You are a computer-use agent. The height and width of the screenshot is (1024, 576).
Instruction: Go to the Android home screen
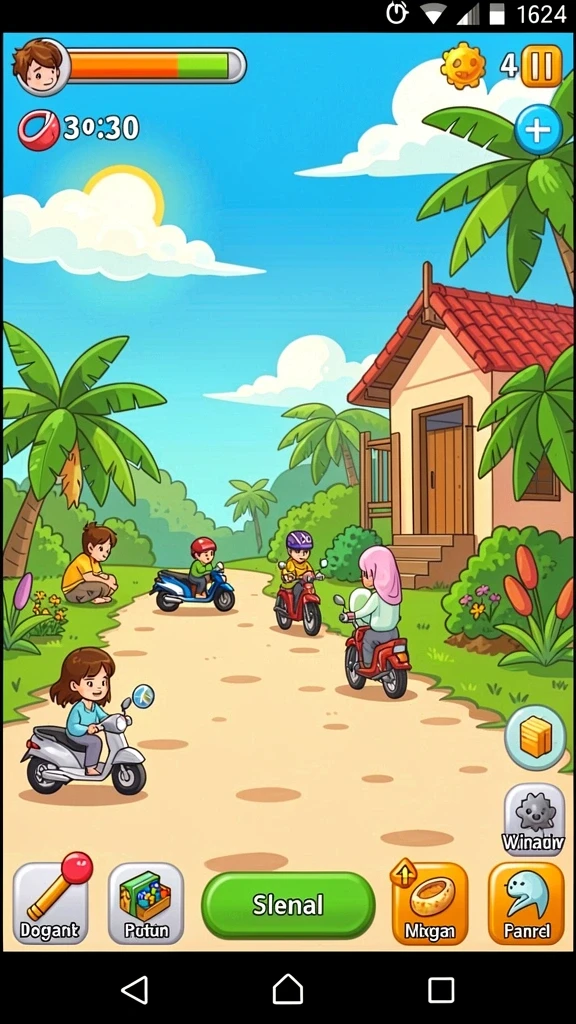[288, 989]
